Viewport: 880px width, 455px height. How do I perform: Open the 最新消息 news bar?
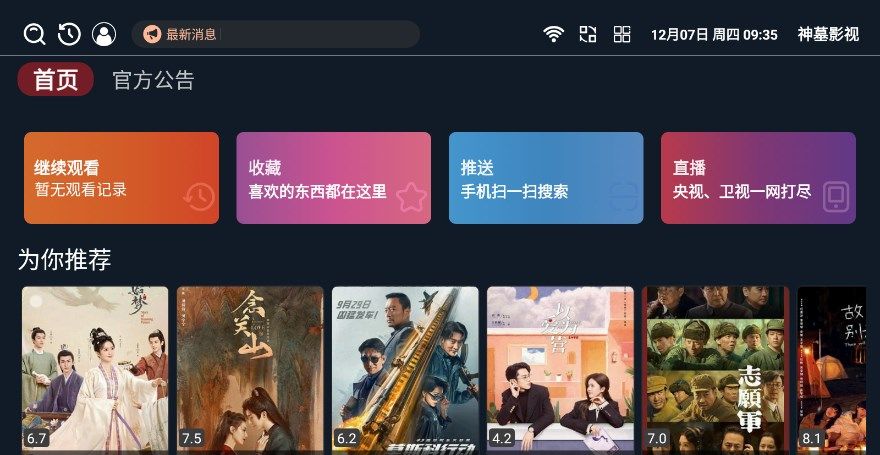pos(275,34)
